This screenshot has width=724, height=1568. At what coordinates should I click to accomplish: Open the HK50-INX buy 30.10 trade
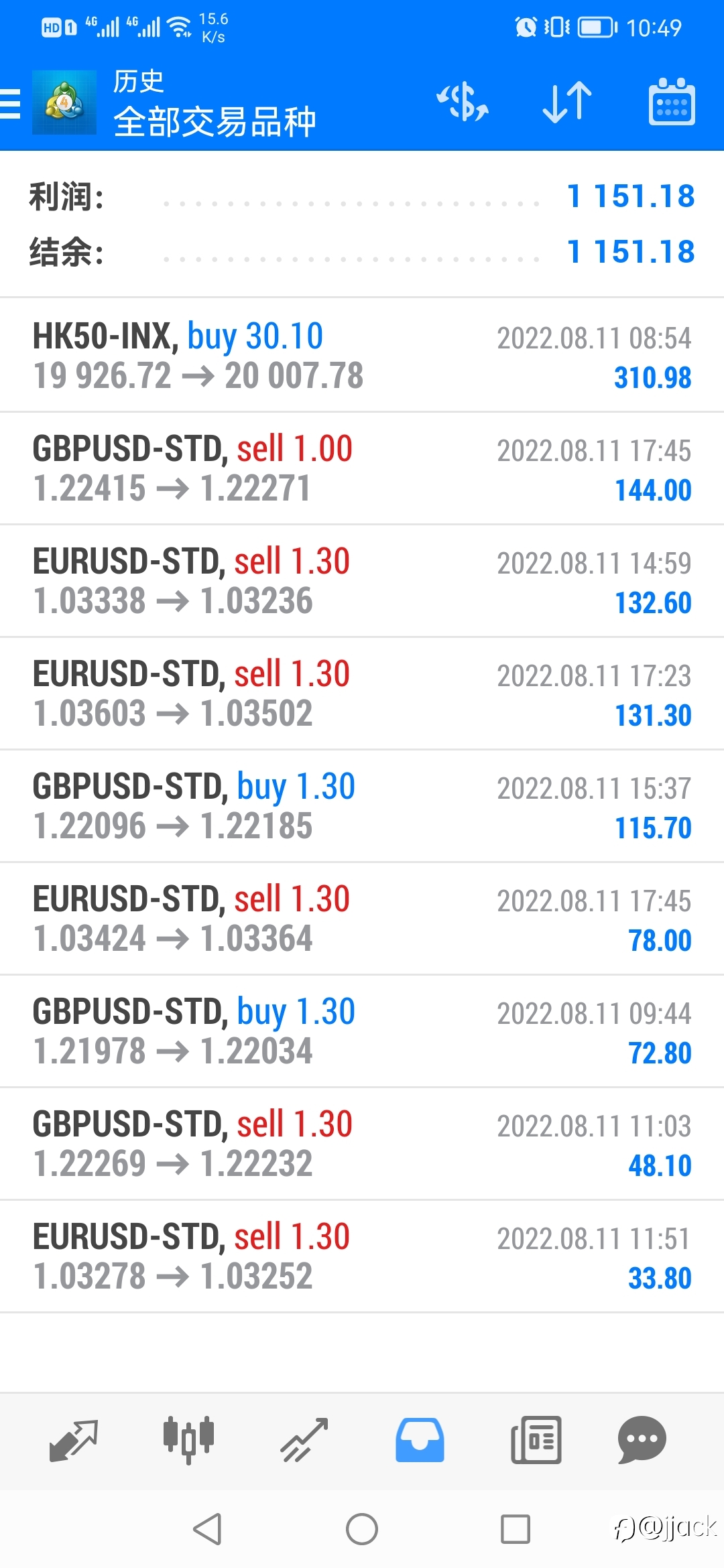[x=362, y=355]
